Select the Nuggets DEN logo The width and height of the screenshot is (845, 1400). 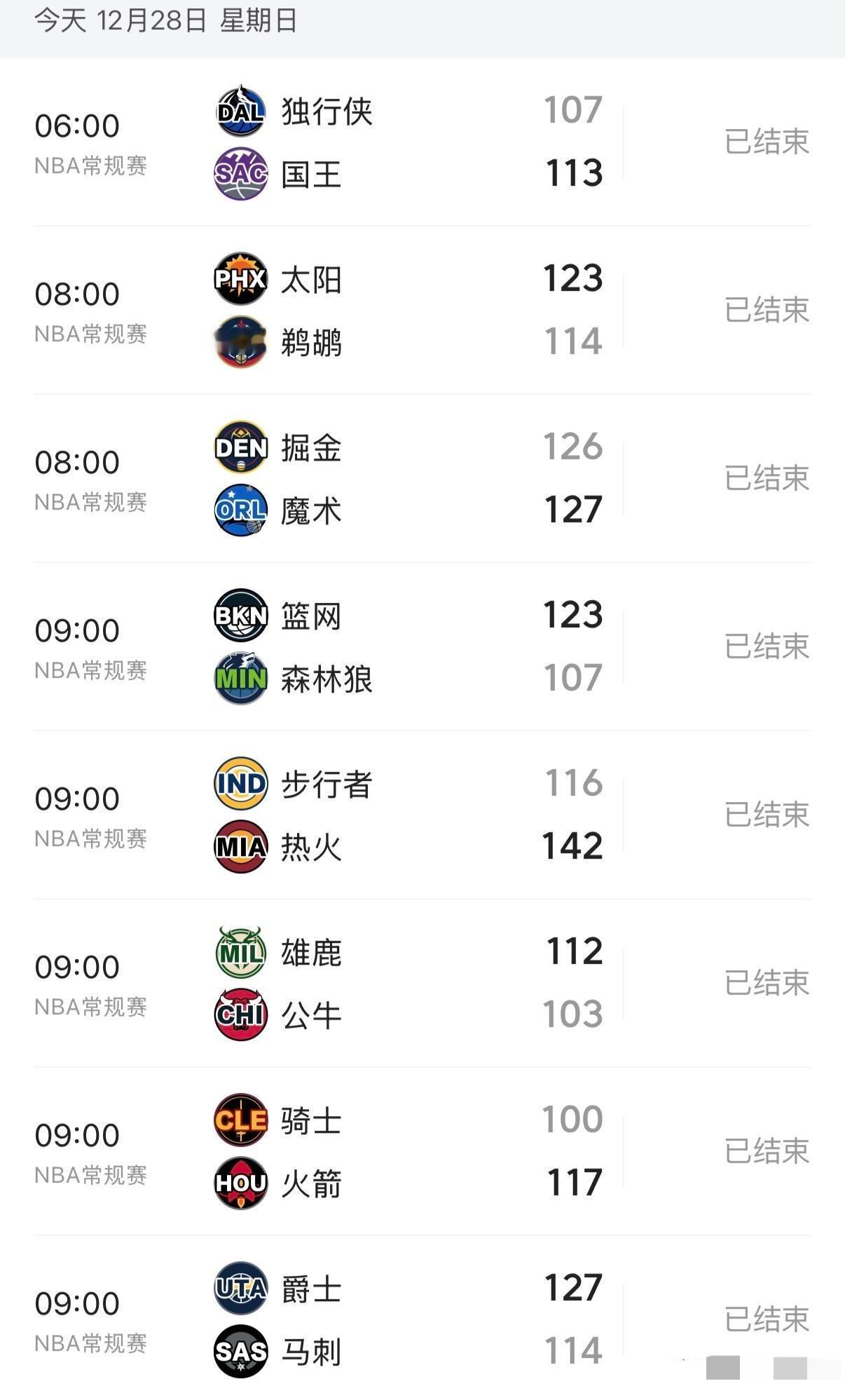point(240,447)
